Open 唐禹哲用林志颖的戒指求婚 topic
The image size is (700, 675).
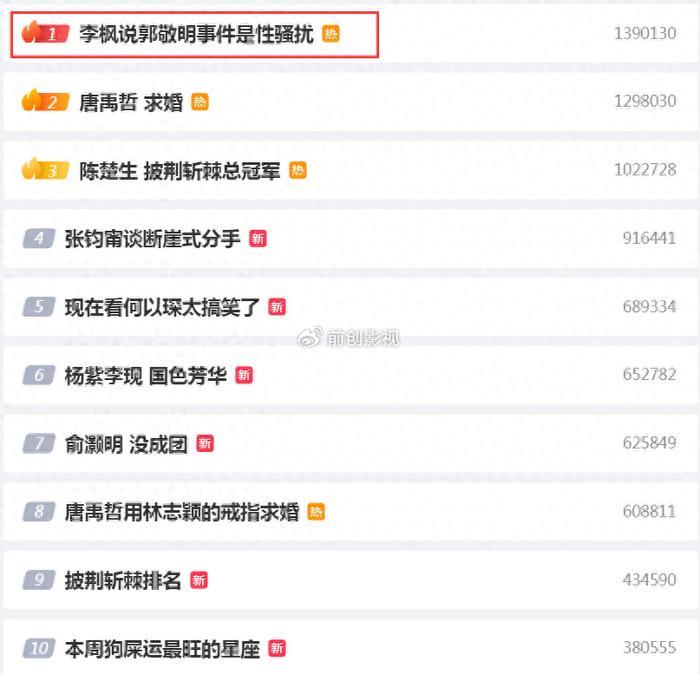click(182, 512)
